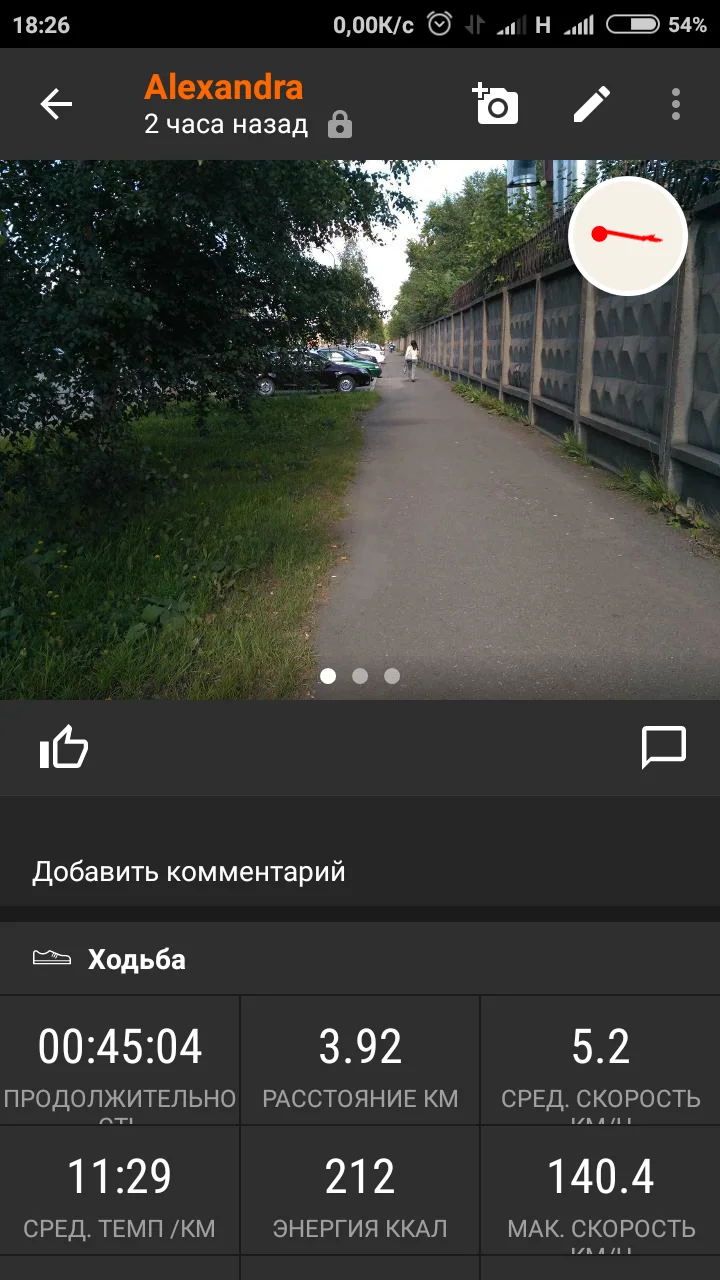Open Alexandra's profile name
Image resolution: width=720 pixels, height=1280 pixels.
click(223, 88)
